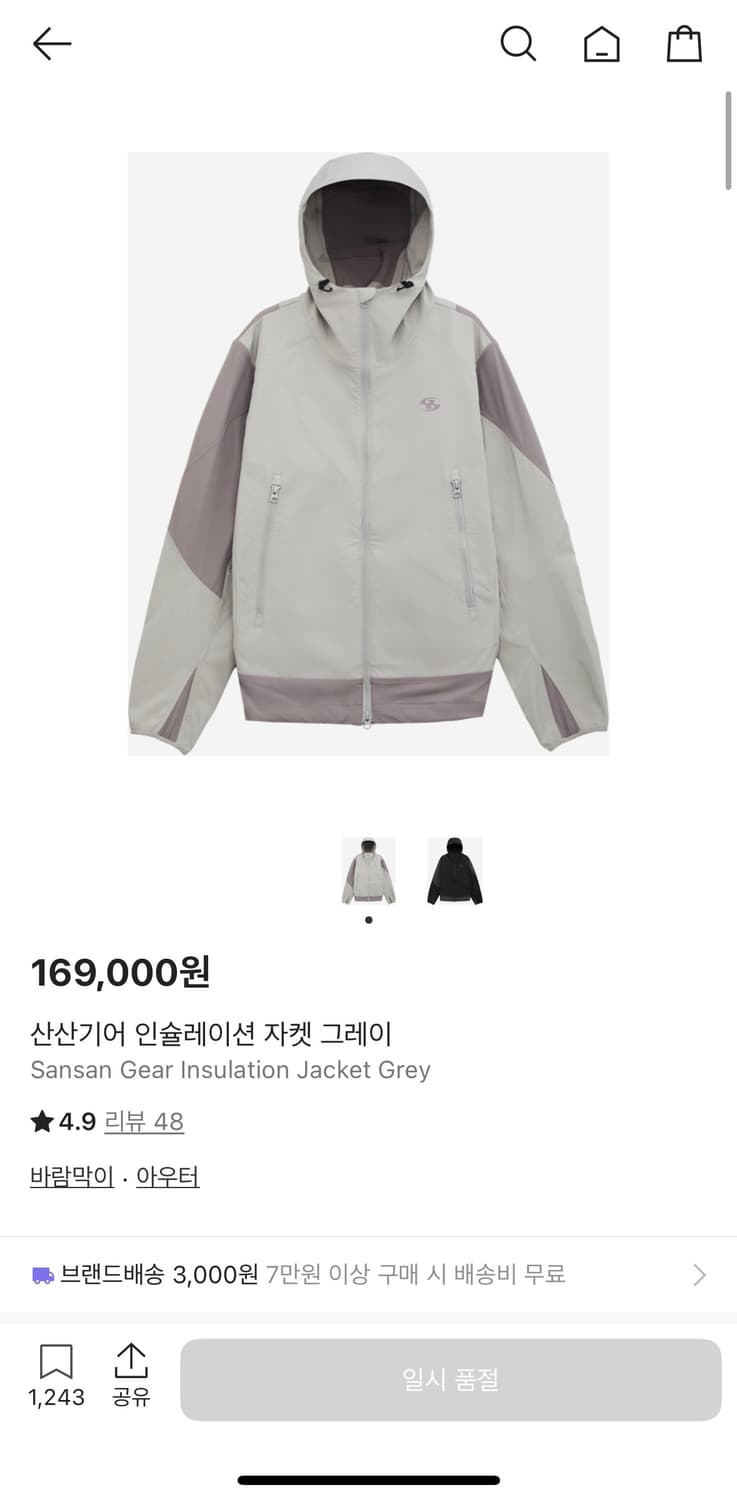Open the search icon
Screen dimensions: 737x1500
click(518, 44)
